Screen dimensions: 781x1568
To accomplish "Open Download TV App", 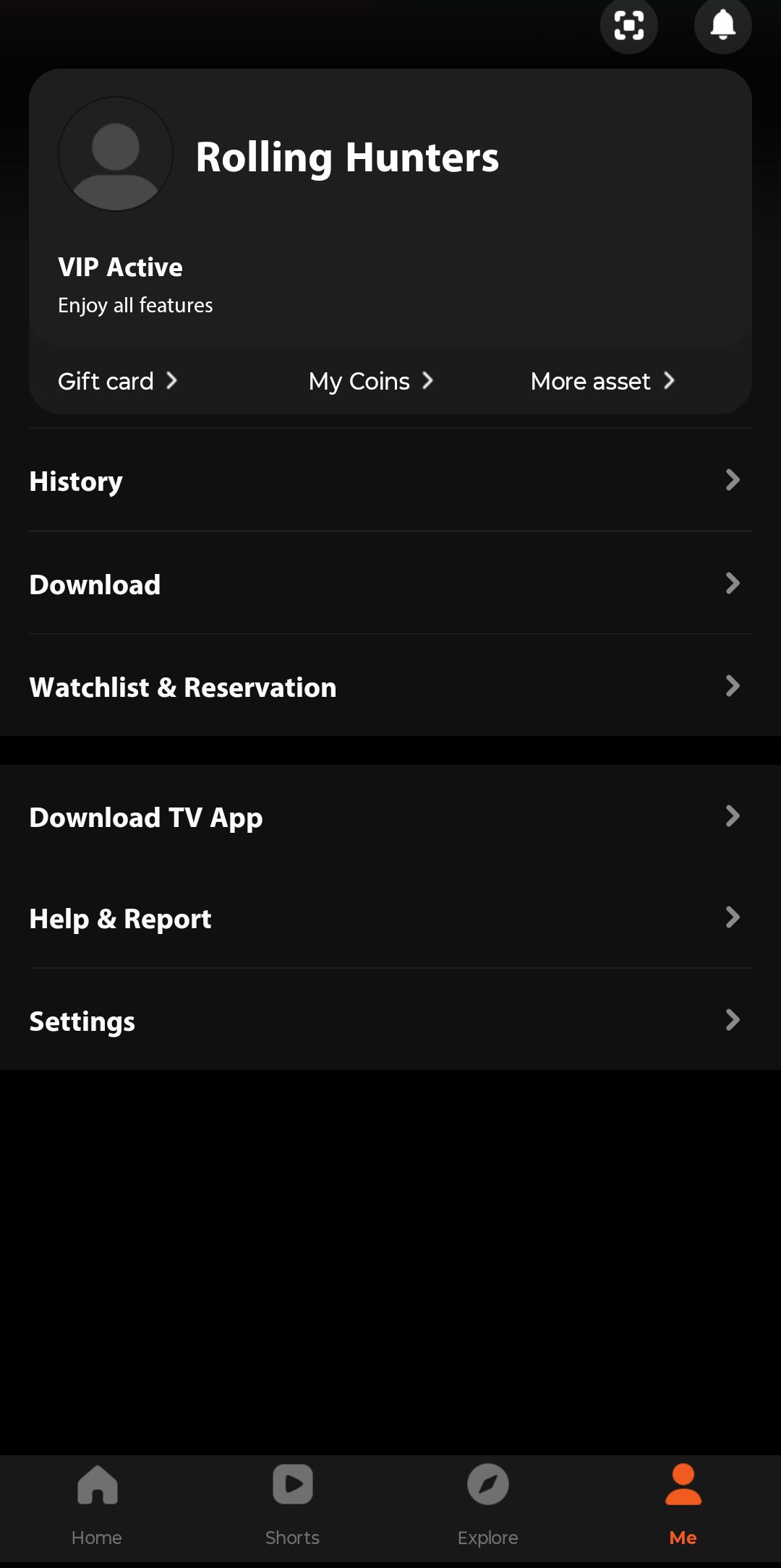I will tap(390, 816).
